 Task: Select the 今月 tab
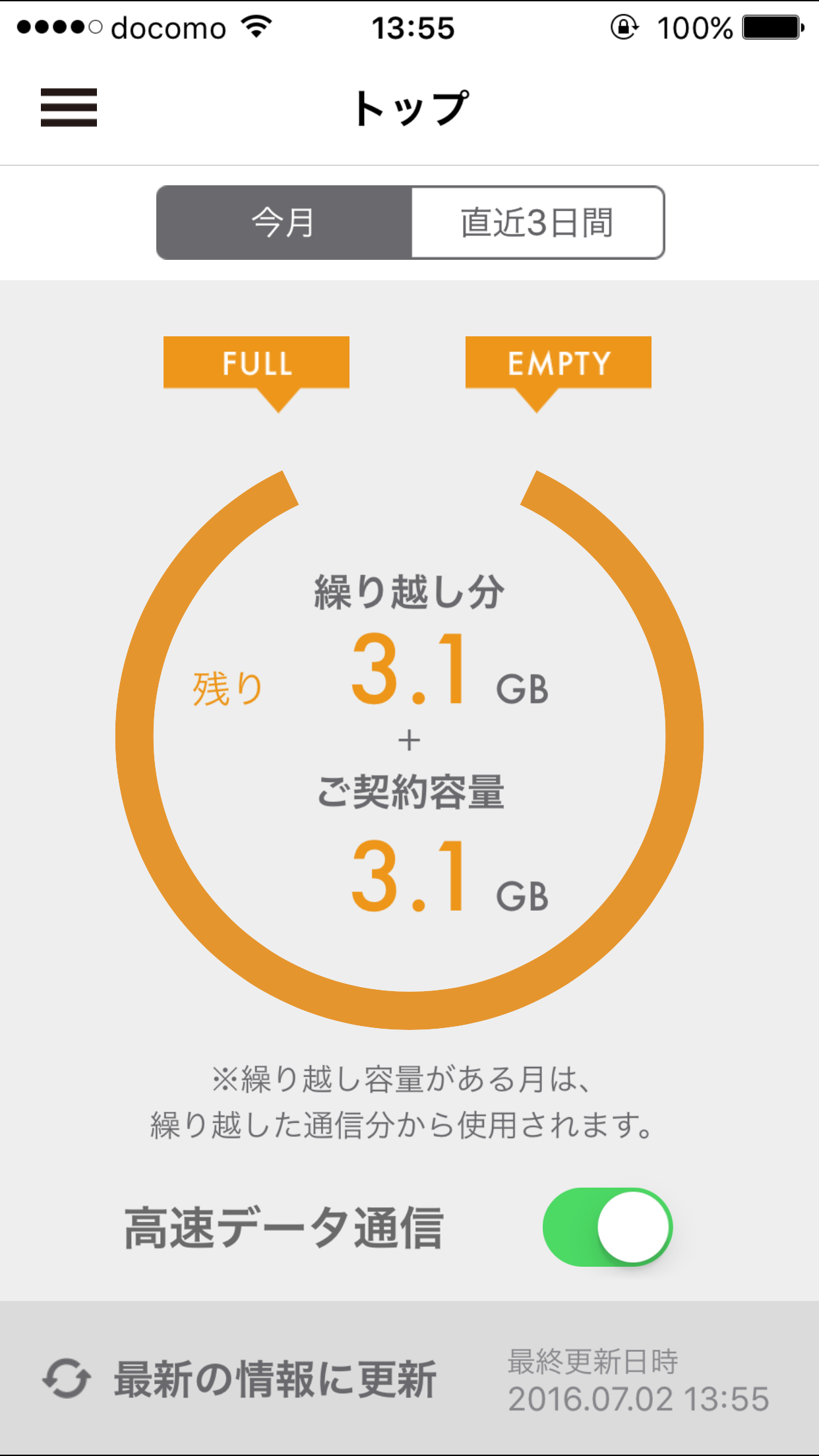(x=284, y=222)
